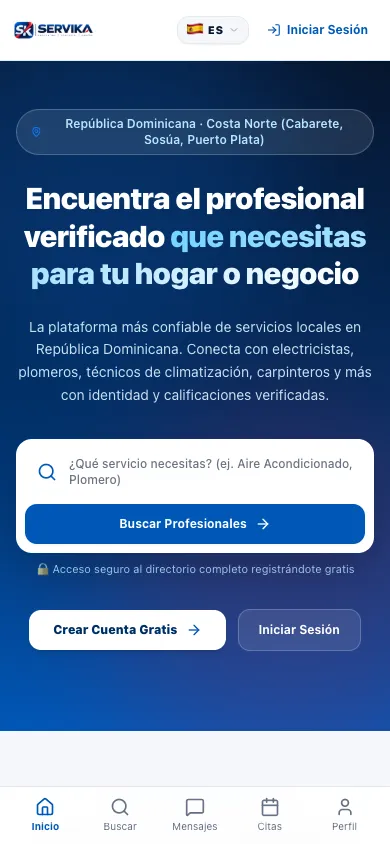Go to the Inicio tab

point(45,814)
